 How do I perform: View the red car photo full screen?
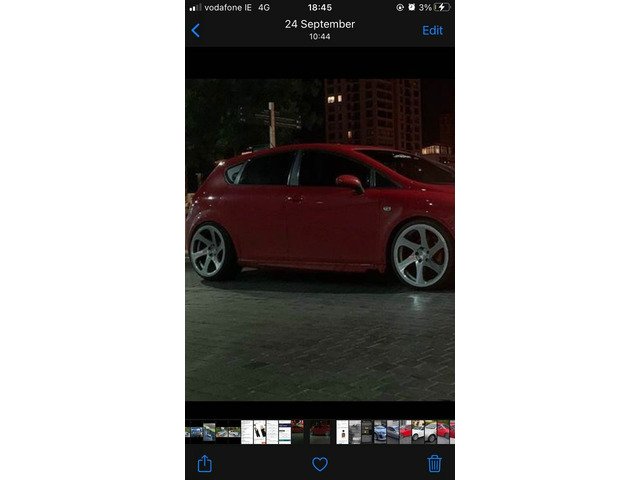[x=320, y=240]
